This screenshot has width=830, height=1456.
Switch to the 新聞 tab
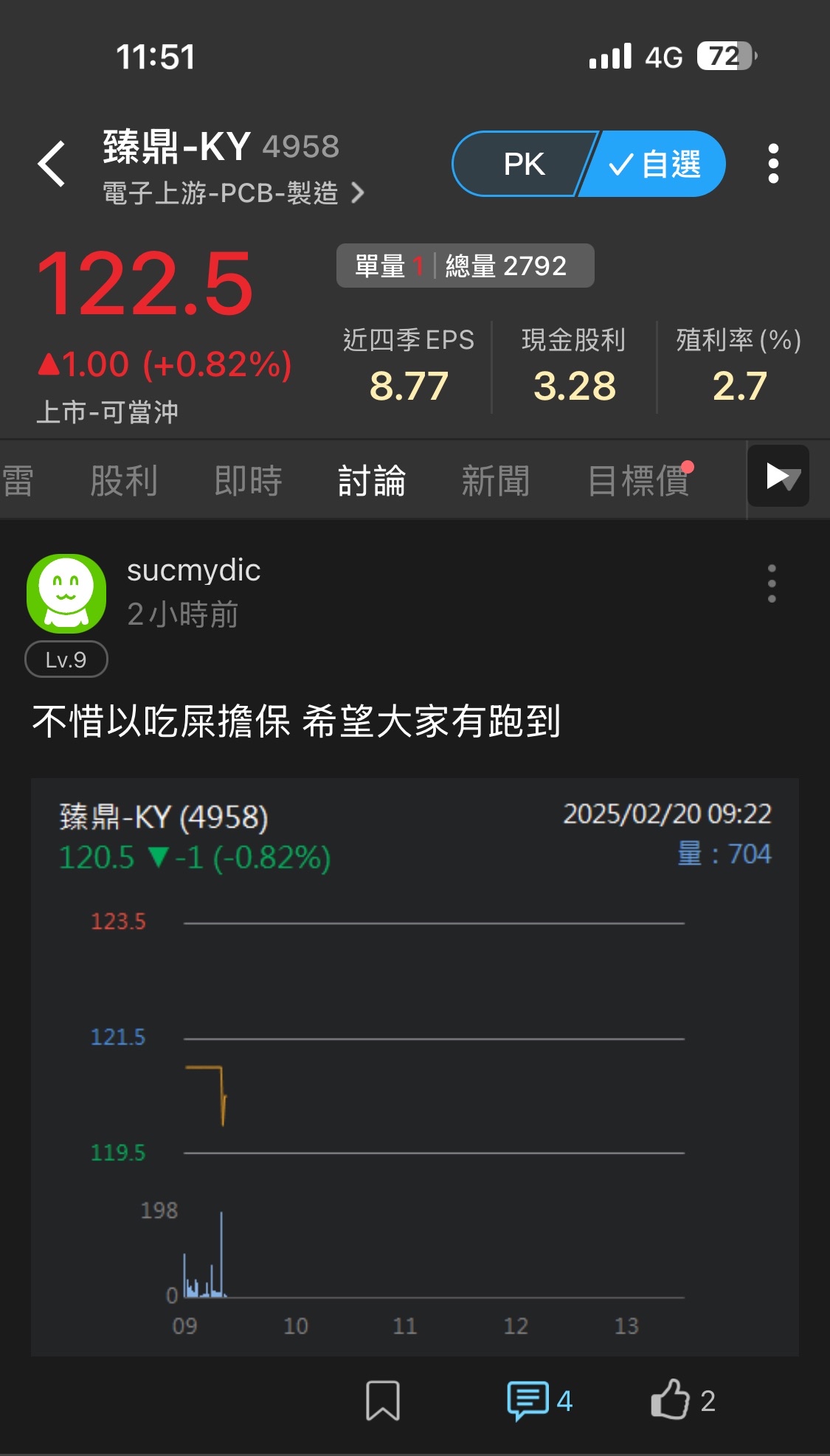click(x=495, y=481)
